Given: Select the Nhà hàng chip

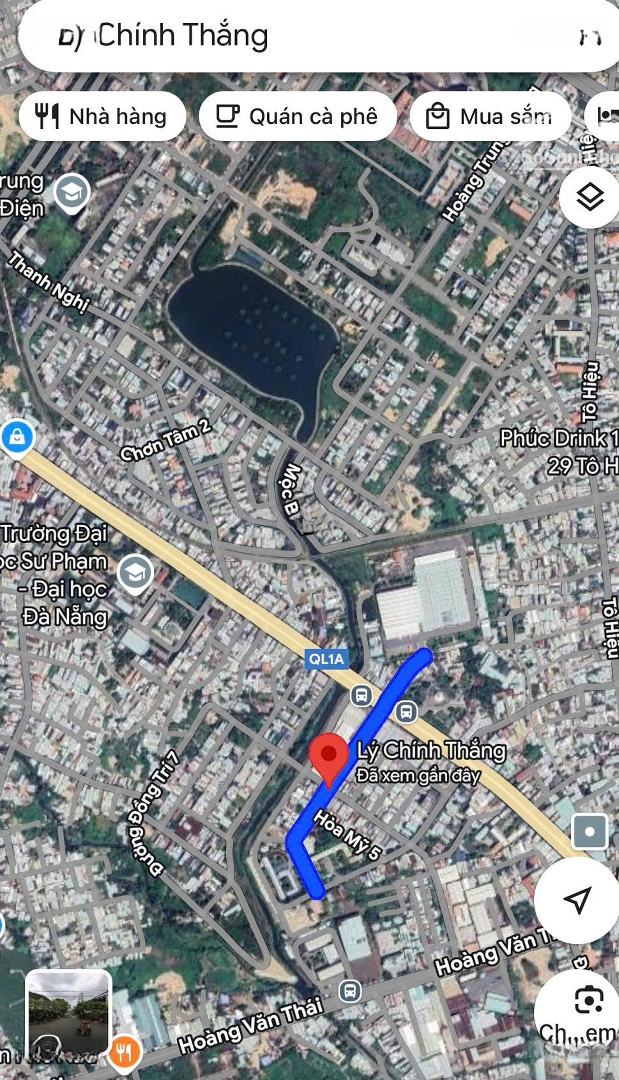Looking at the screenshot, I should (101, 116).
